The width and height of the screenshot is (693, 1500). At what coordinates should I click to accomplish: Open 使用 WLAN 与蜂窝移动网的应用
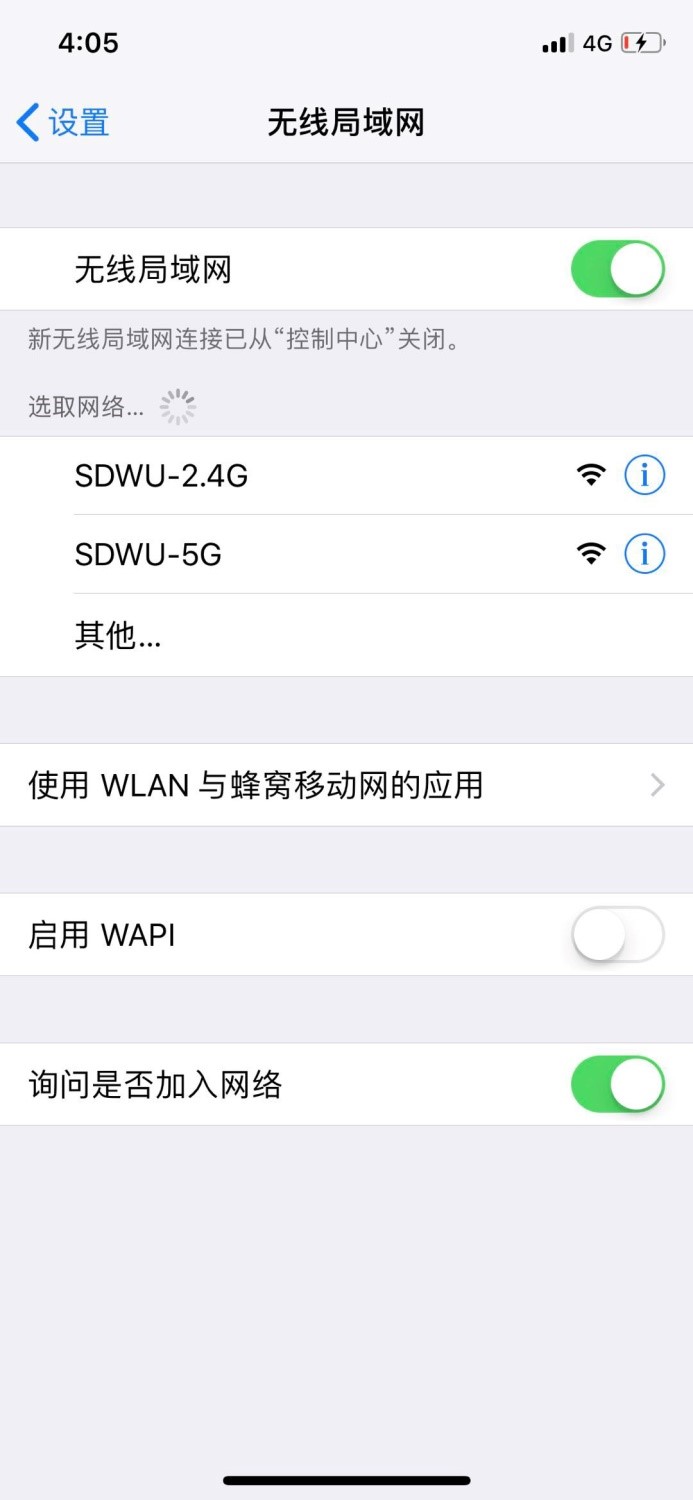coord(346,785)
